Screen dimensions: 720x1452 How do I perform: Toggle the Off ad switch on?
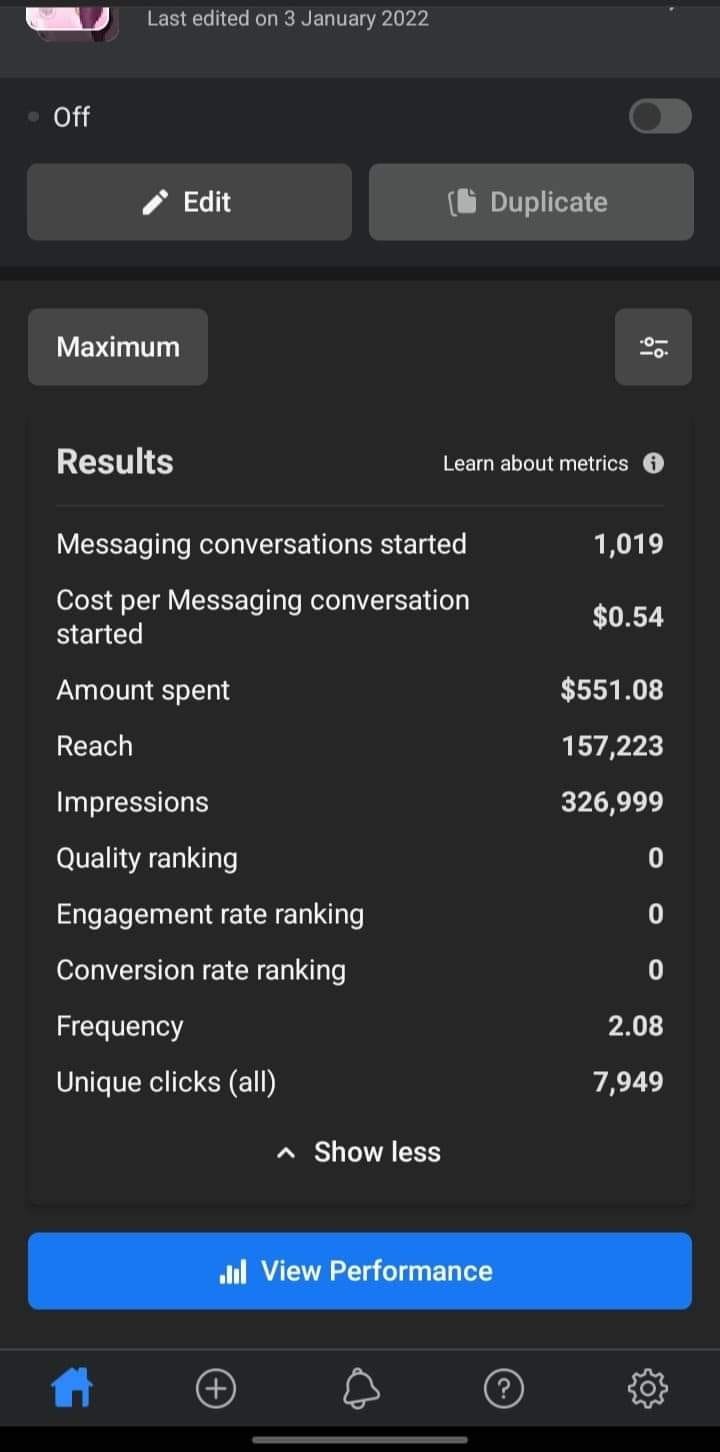pyautogui.click(x=660, y=117)
